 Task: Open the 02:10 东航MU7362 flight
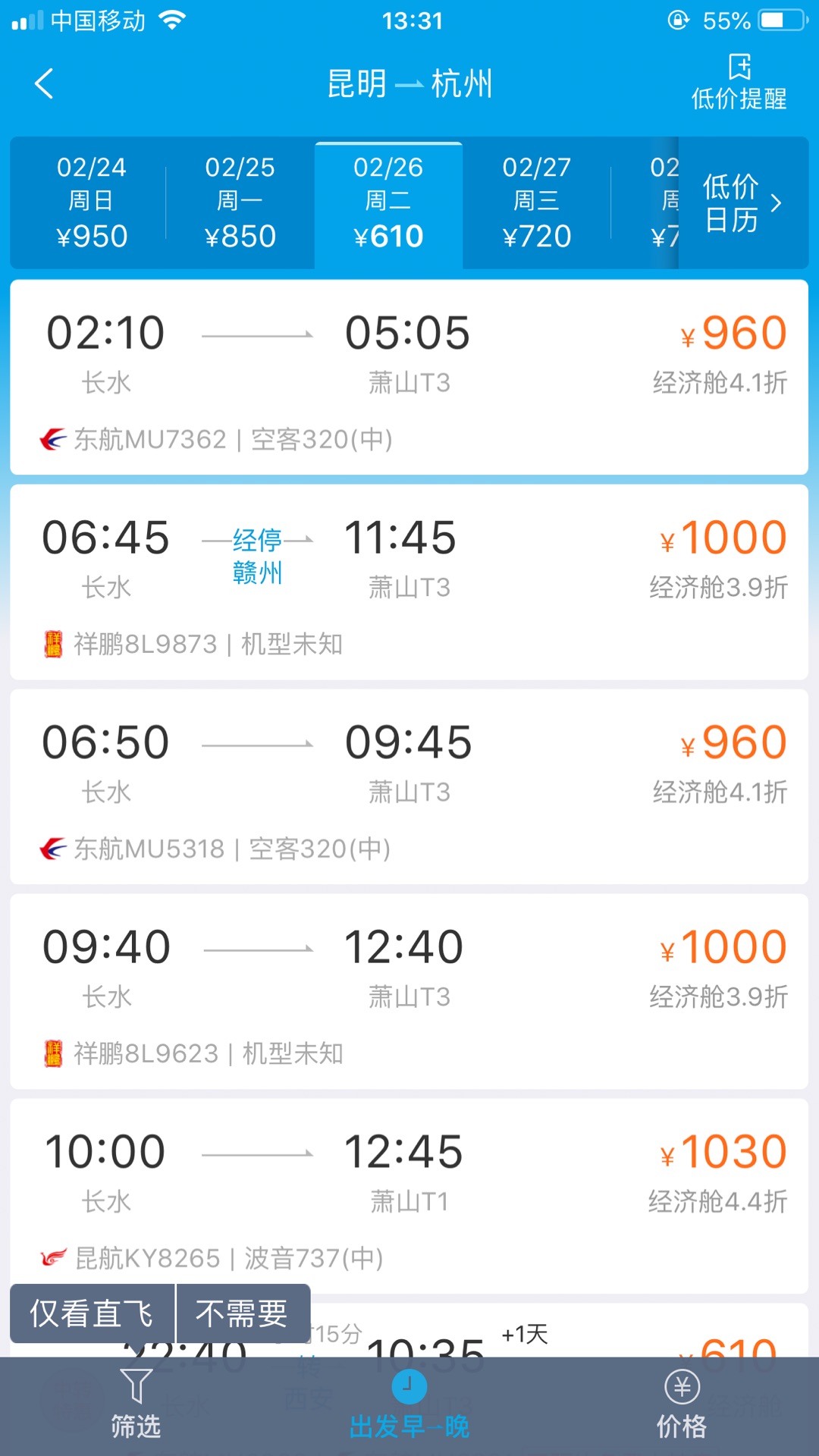pyautogui.click(x=409, y=377)
